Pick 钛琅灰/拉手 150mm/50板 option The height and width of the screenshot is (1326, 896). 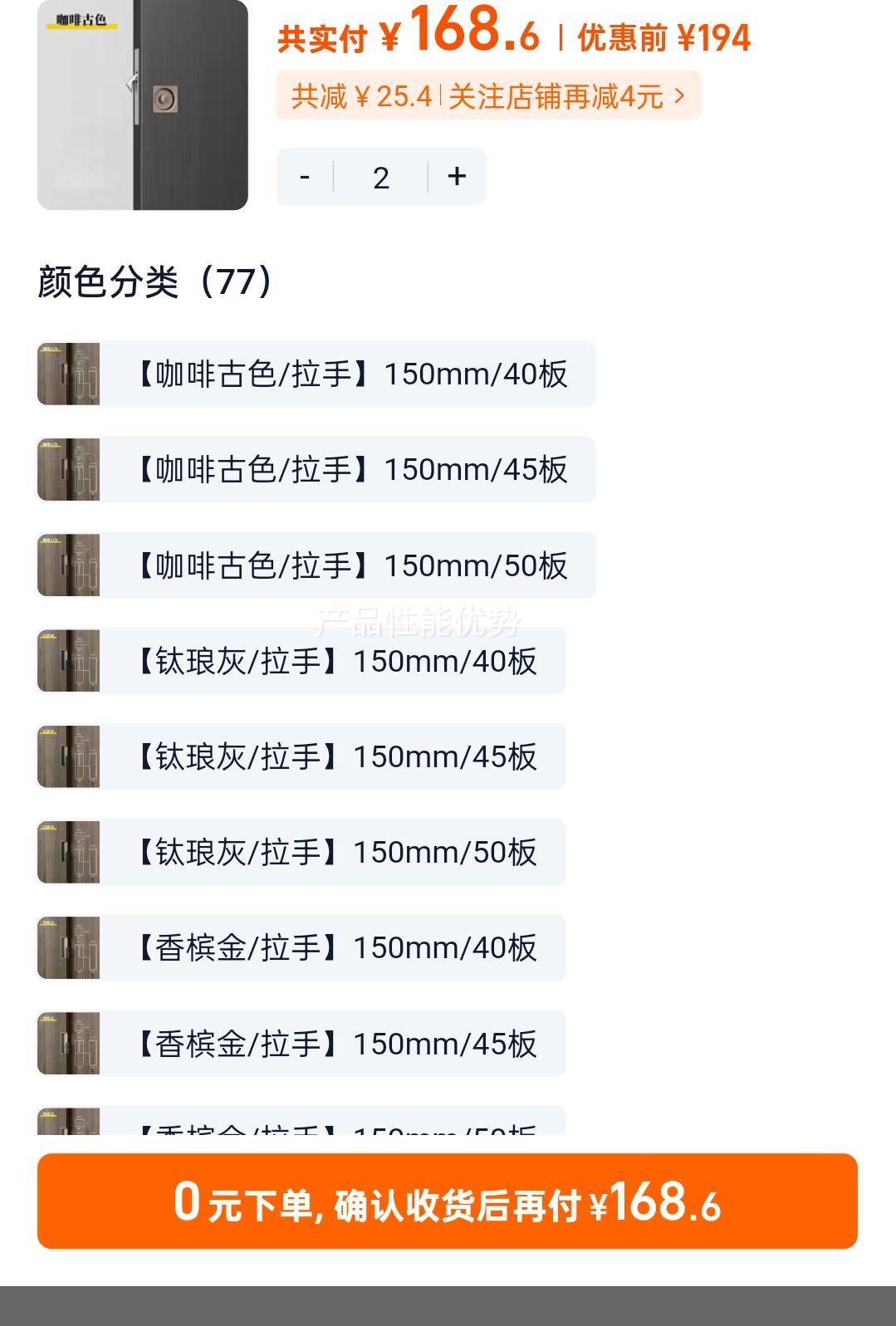(301, 852)
